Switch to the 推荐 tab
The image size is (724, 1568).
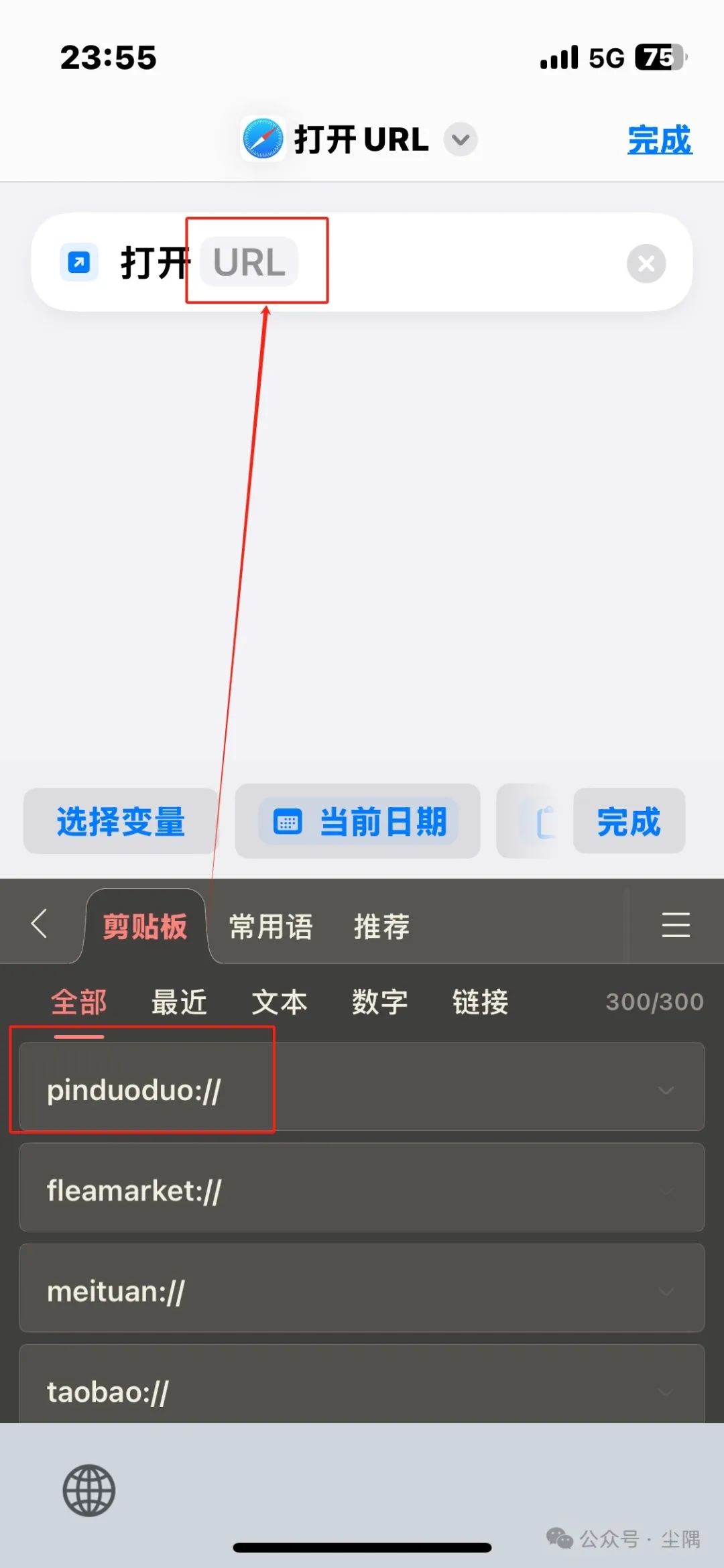point(381,927)
